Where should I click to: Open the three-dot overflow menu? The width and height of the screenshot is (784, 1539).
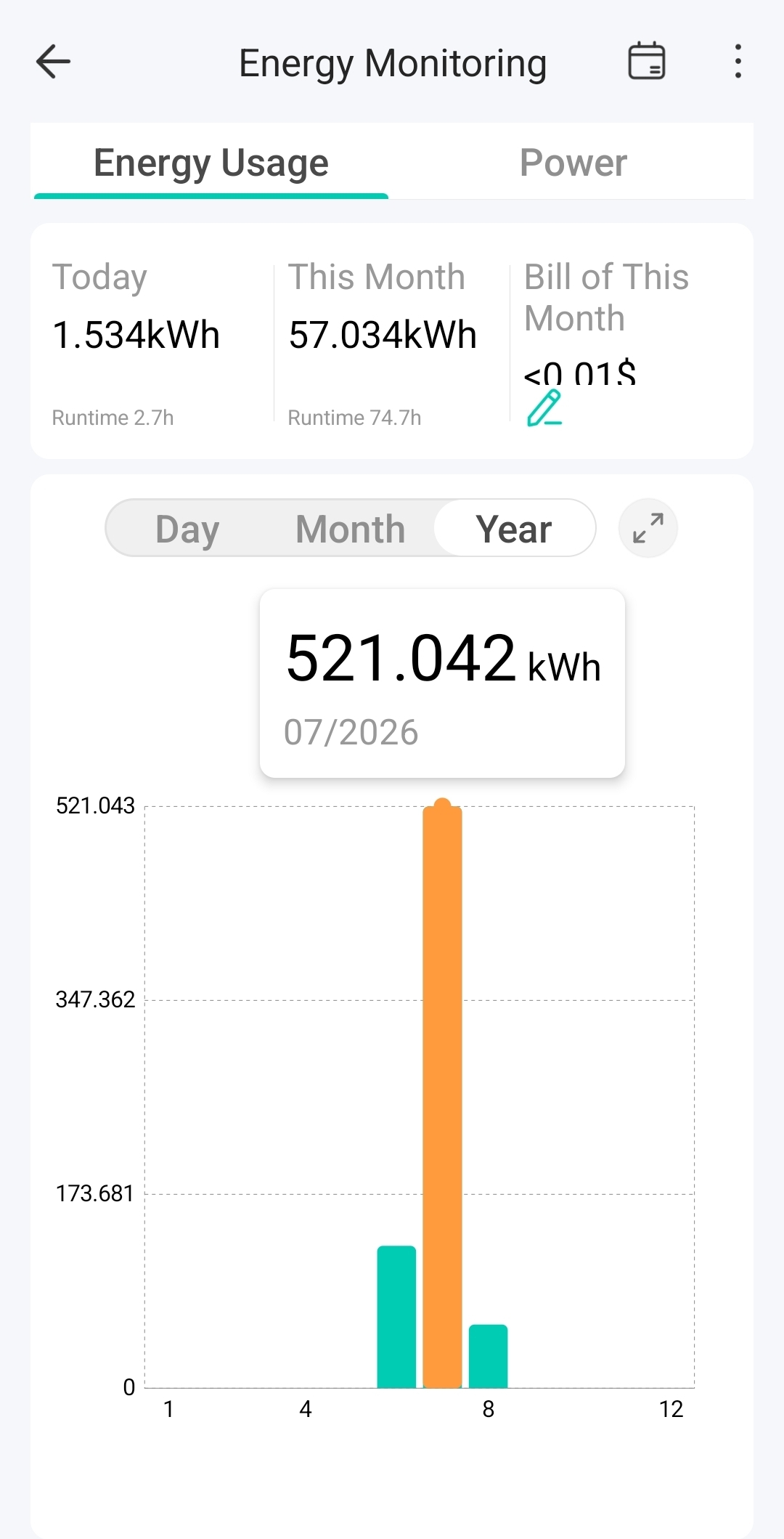pos(738,62)
